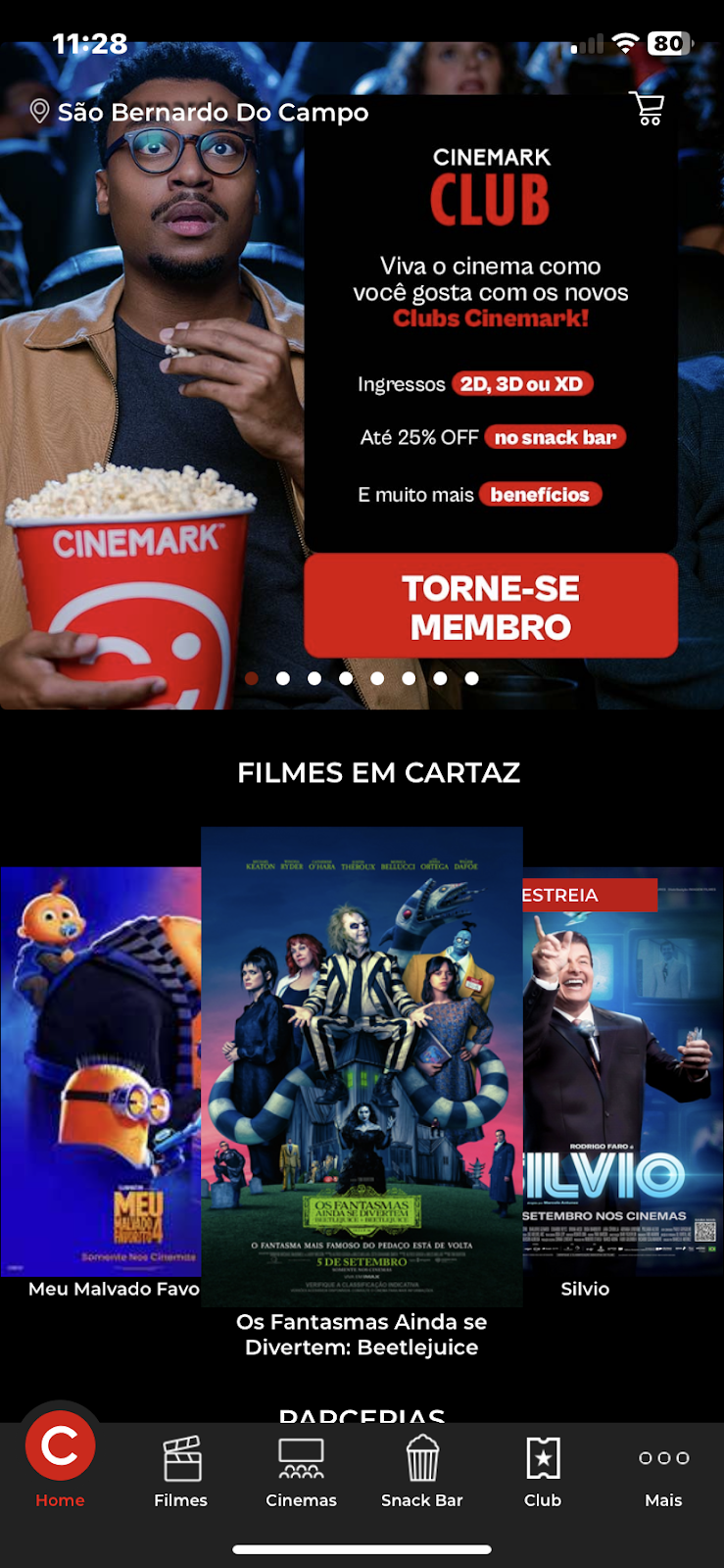Open the shopping cart

point(648,109)
